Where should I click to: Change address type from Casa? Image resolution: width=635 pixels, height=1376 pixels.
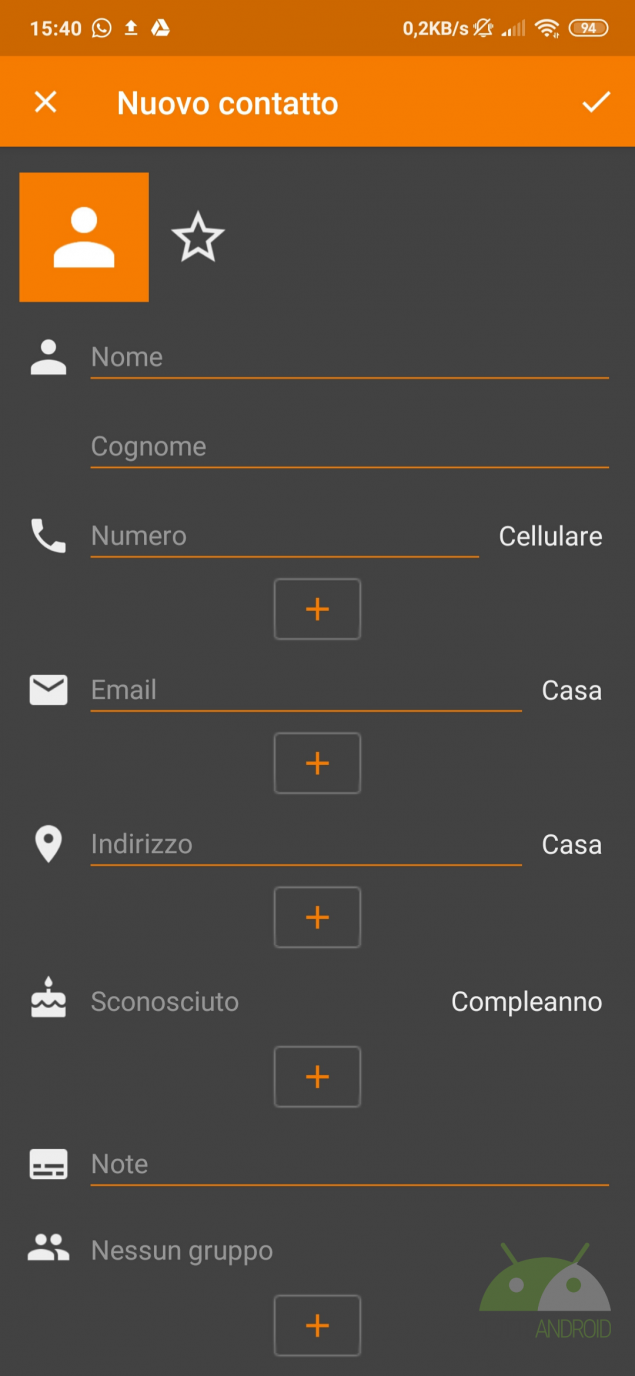[571, 845]
